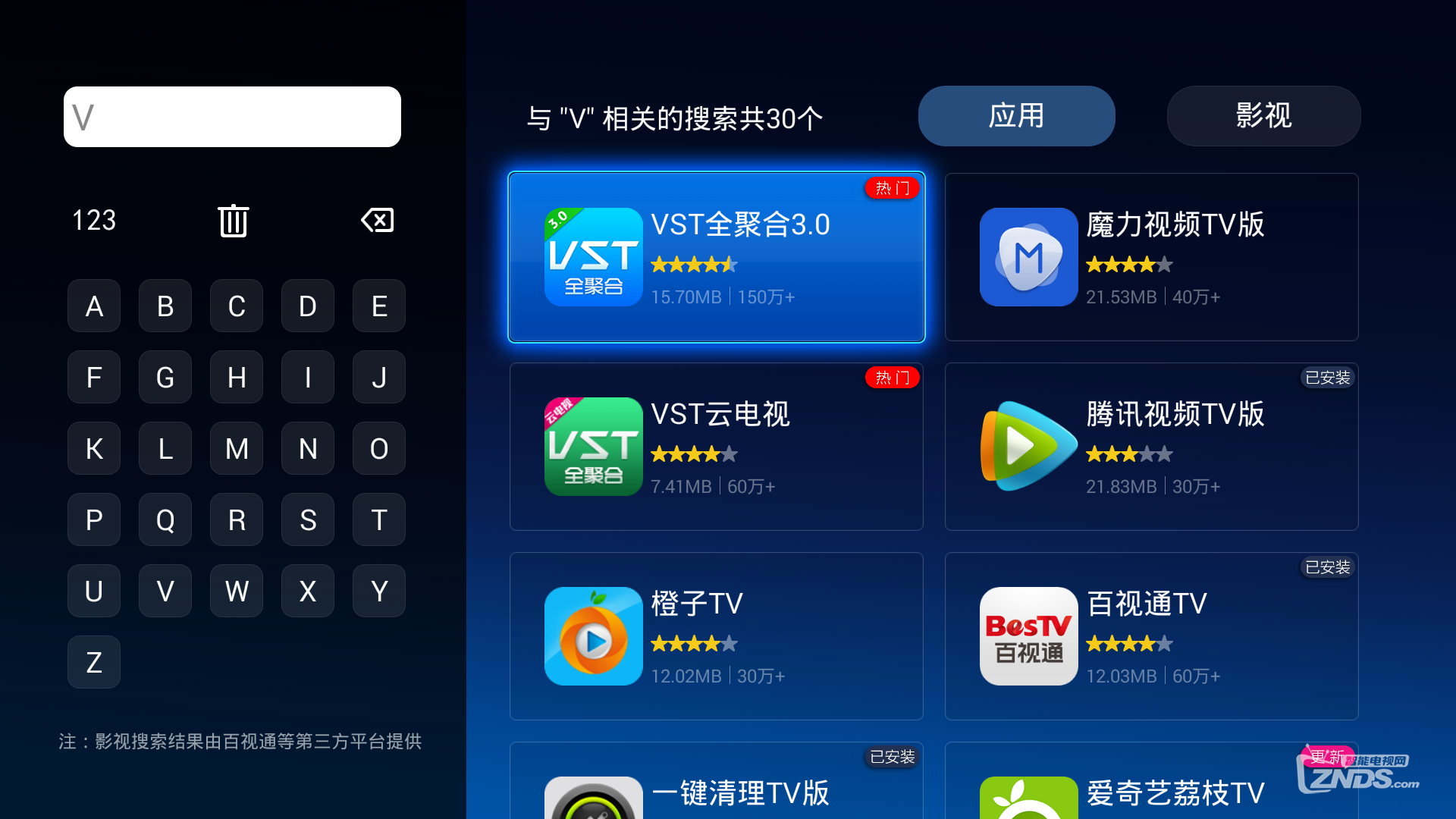The image size is (1456, 819).
Task: Open VST全聚合3.0 app card
Action: click(x=716, y=257)
